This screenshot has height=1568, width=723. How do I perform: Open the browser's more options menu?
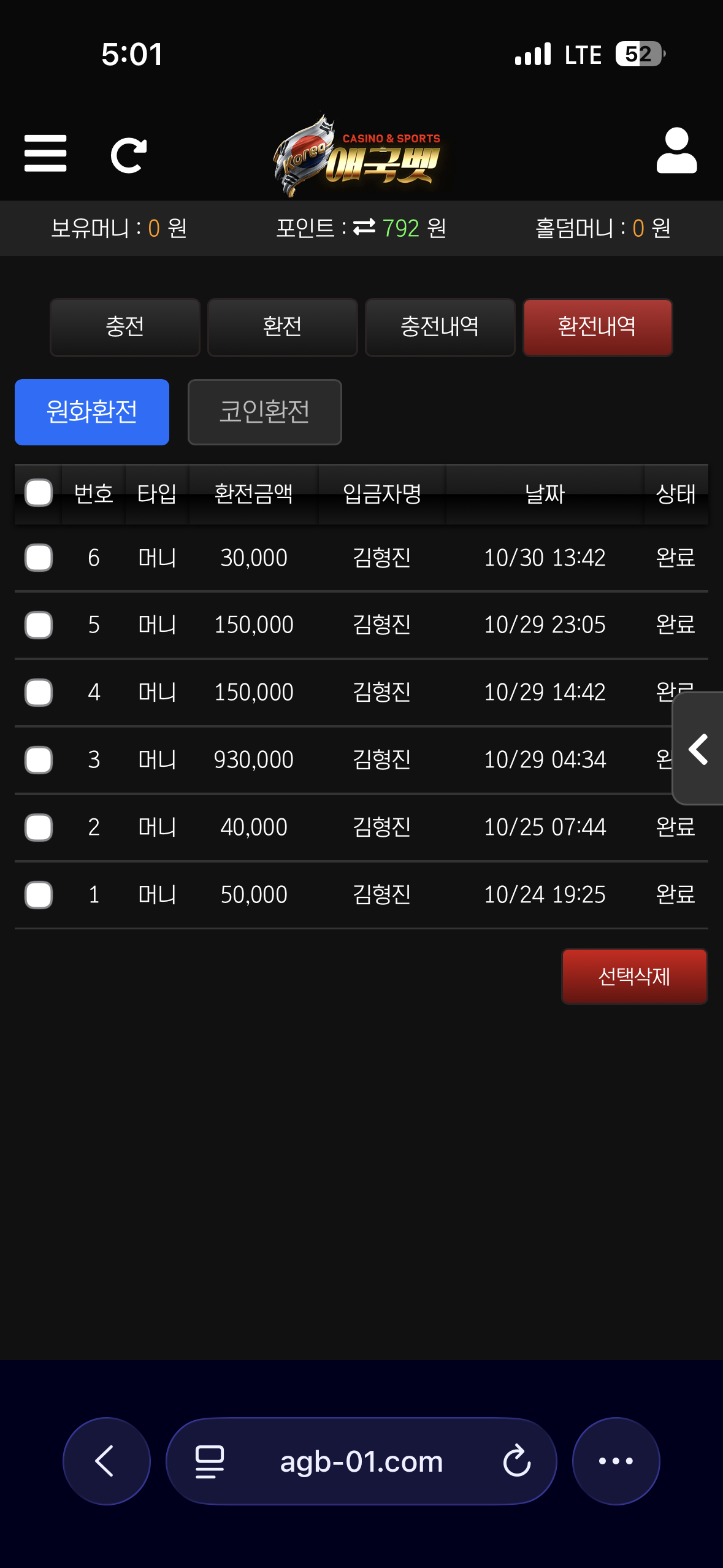click(616, 1461)
